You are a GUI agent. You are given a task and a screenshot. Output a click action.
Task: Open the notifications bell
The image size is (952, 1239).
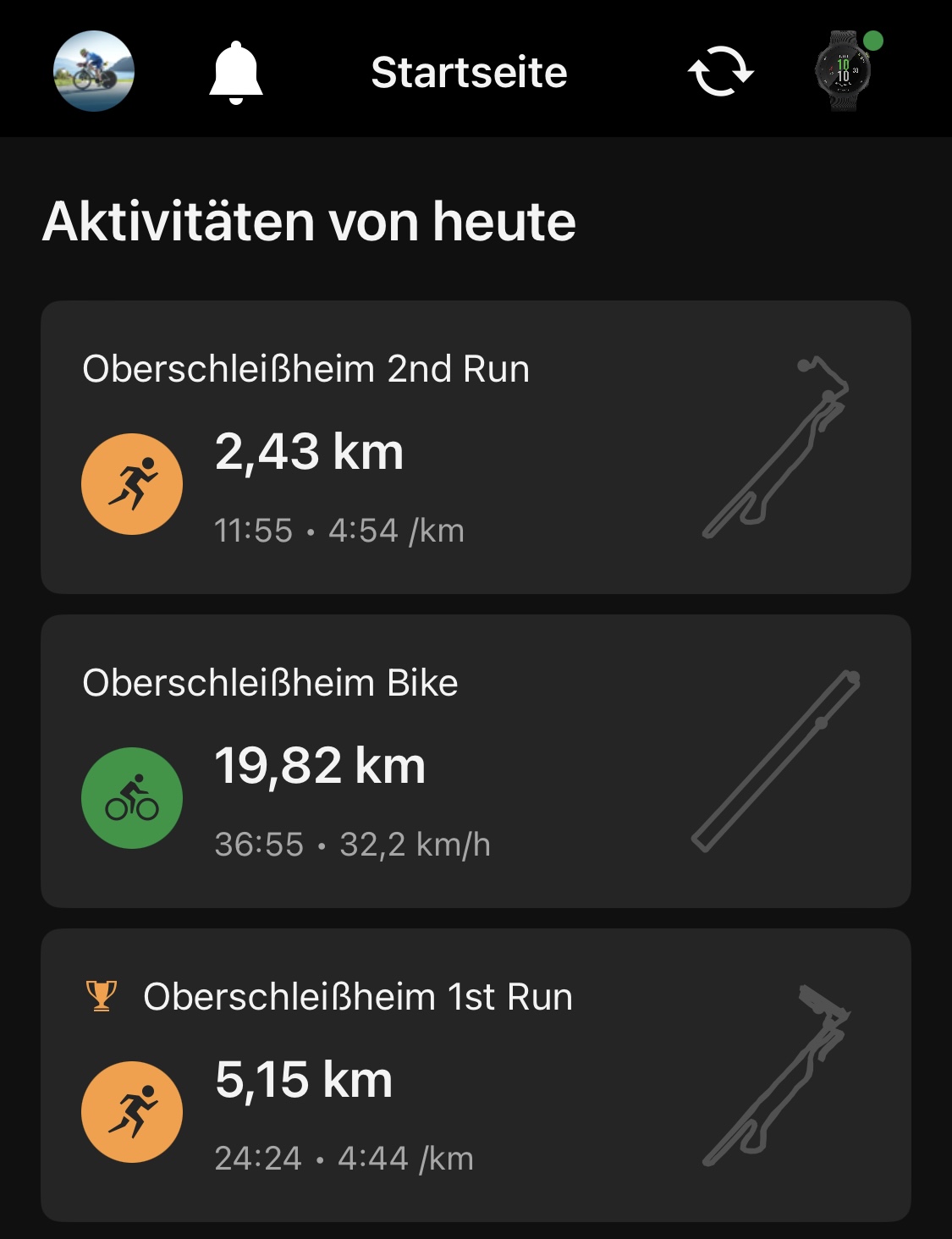236,72
